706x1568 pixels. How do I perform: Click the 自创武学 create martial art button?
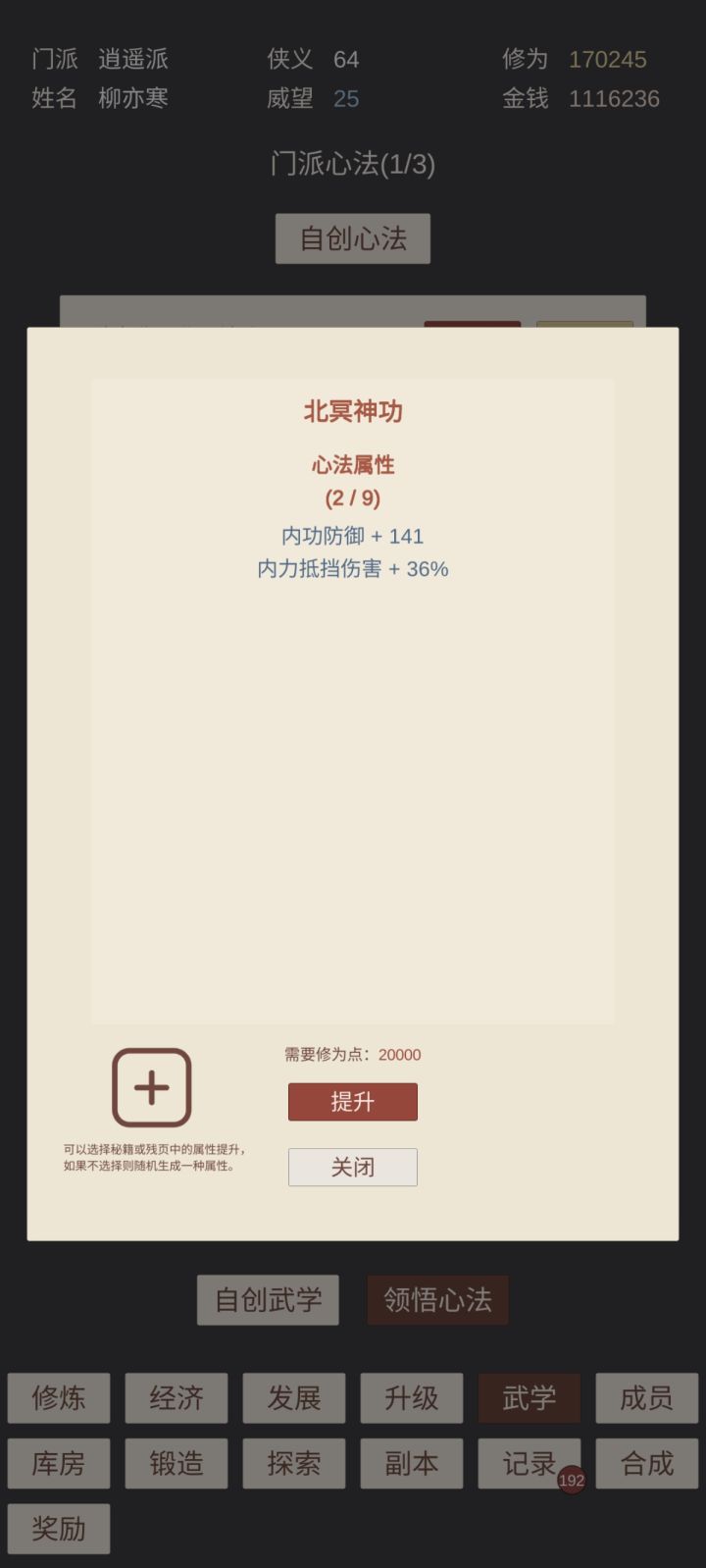click(x=268, y=1300)
